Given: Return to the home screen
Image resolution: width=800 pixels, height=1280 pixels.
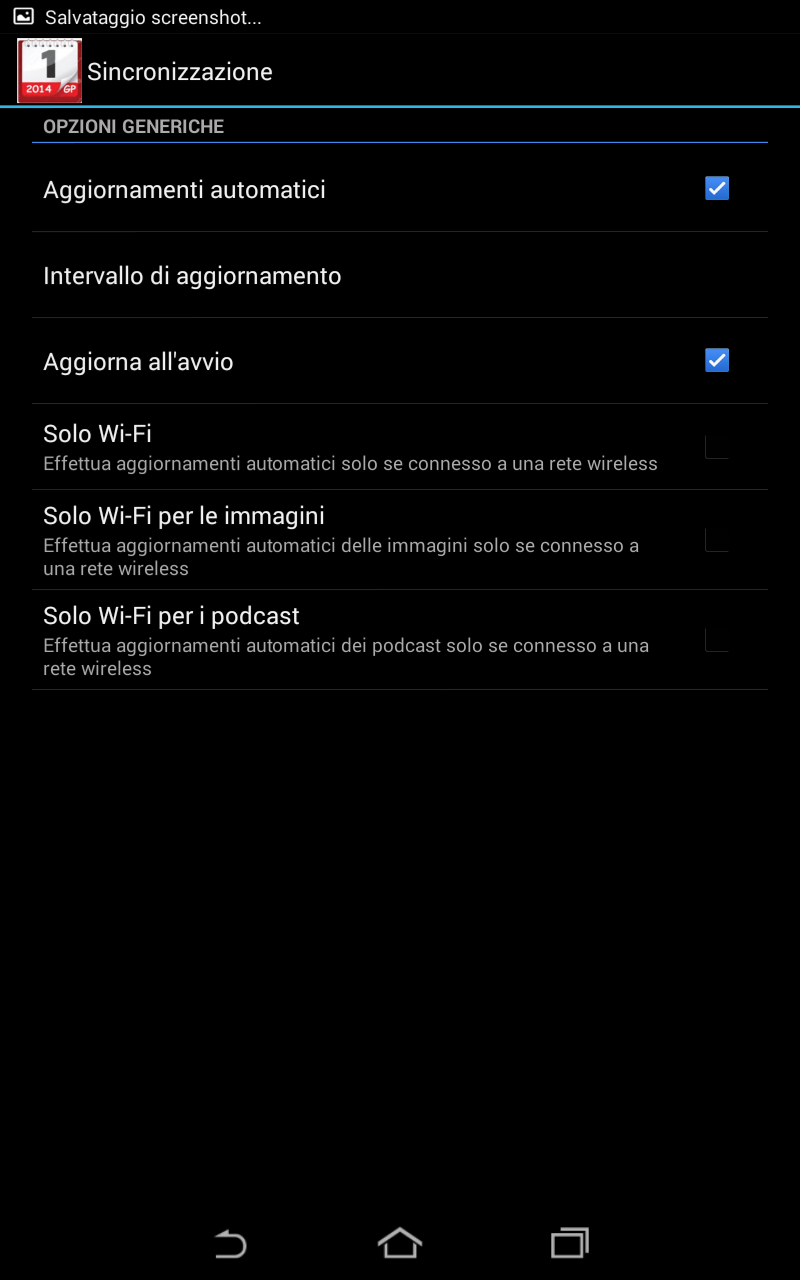Looking at the screenshot, I should tap(400, 1243).
